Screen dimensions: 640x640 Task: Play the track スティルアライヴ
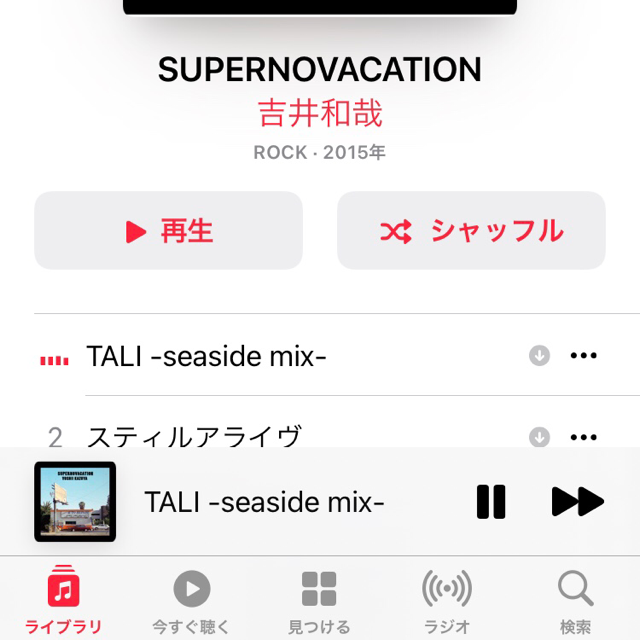coord(195,437)
